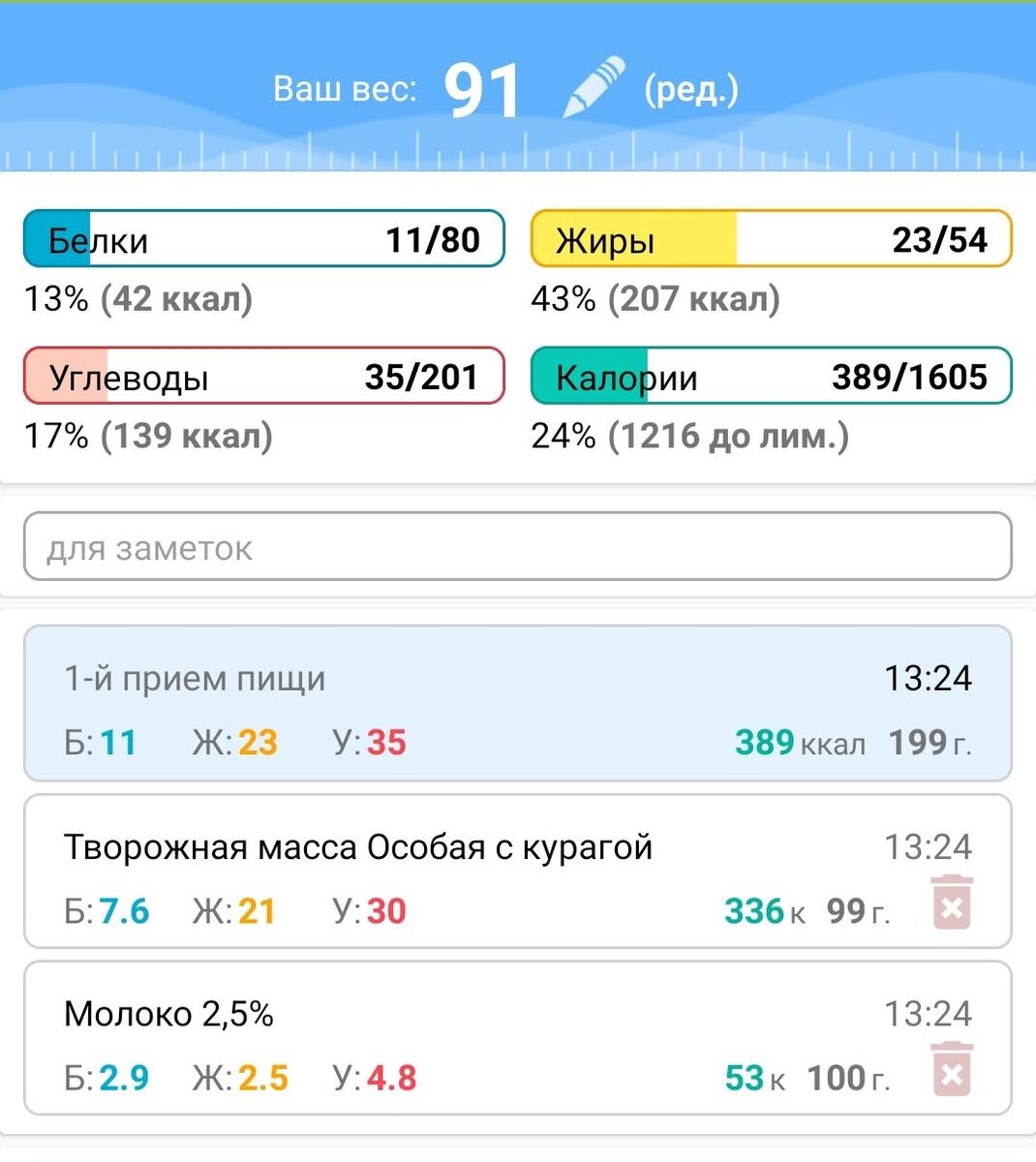Click the для заметок notes field
This screenshot has width=1036, height=1162.
pos(518,546)
